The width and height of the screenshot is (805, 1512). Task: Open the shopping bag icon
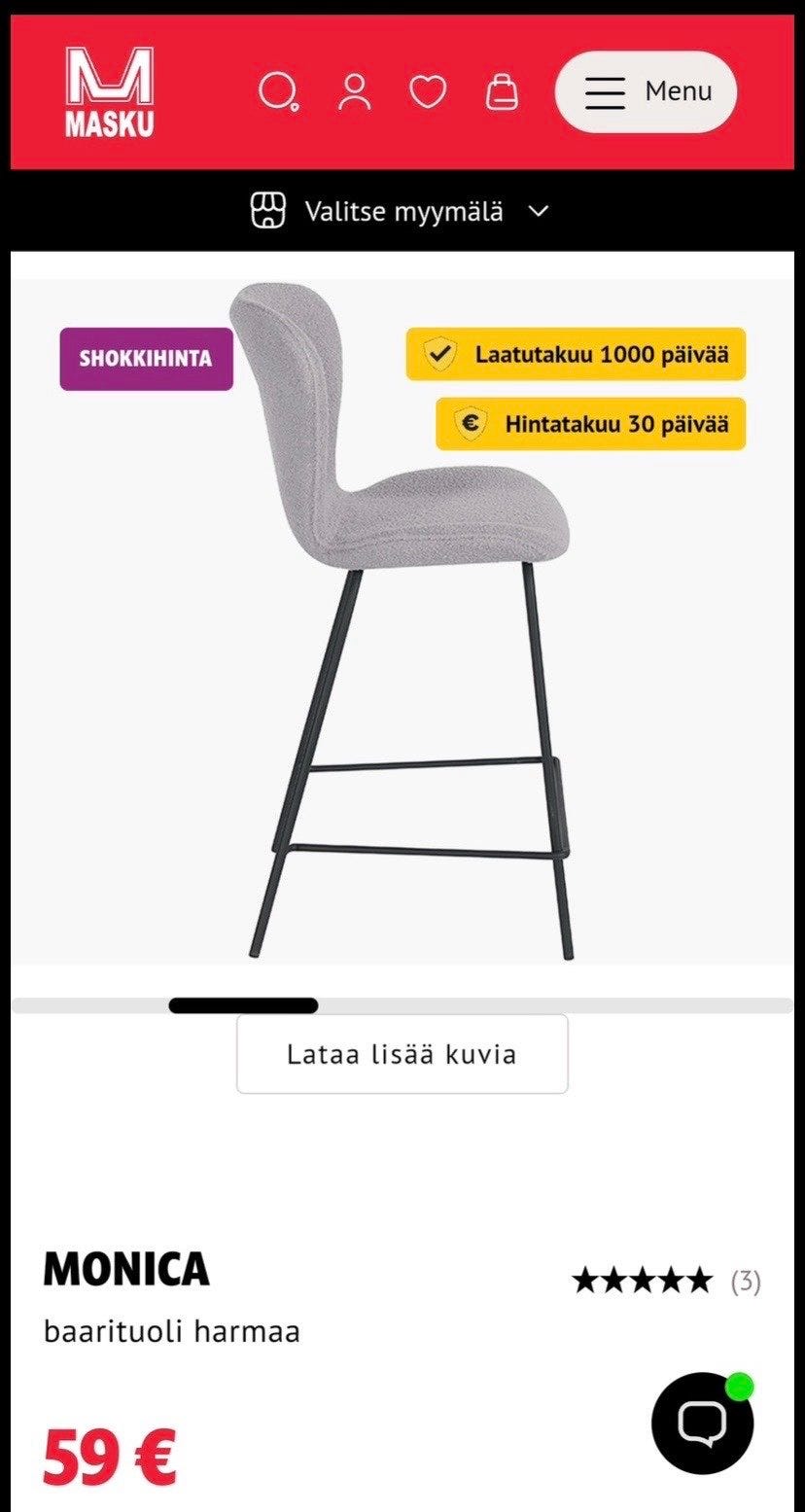coord(502,91)
